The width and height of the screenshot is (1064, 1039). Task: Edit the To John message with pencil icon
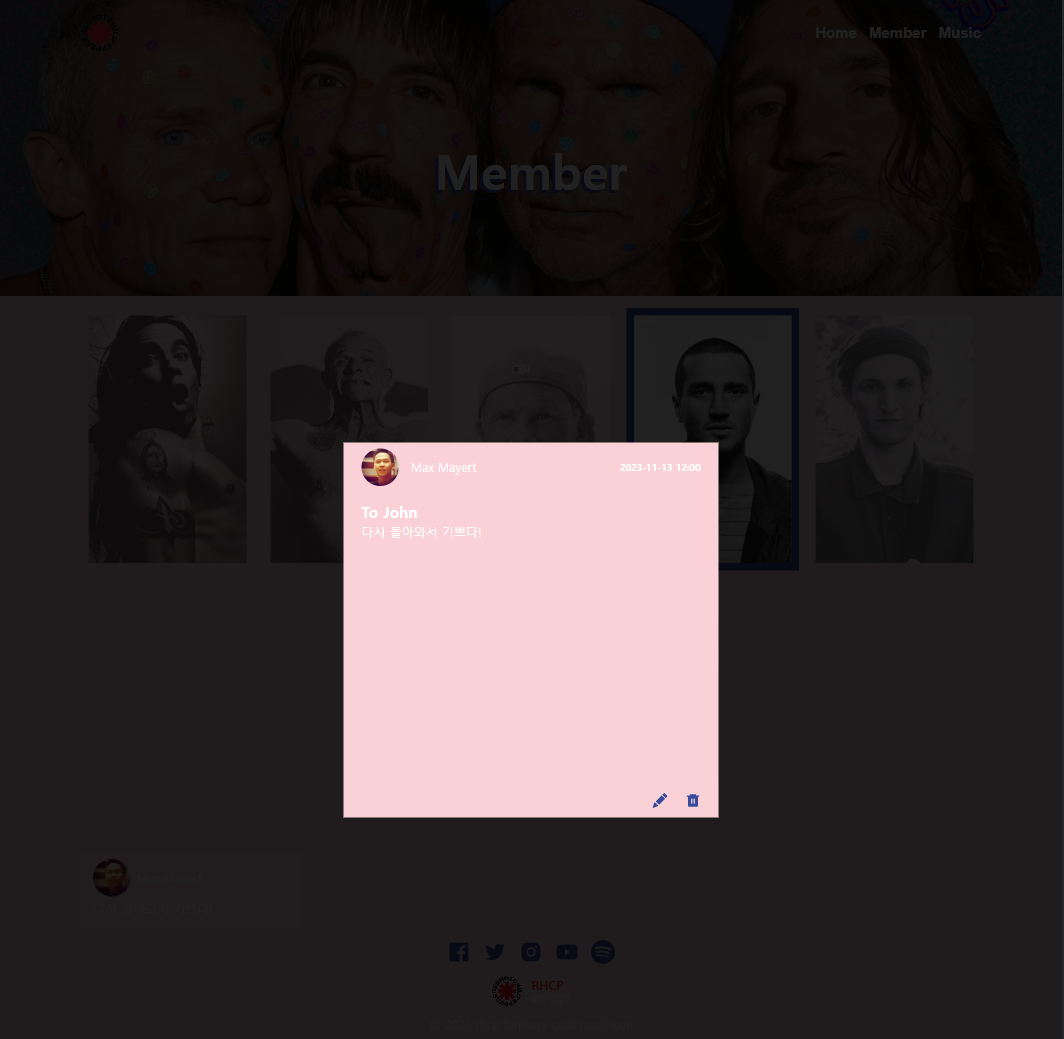659,801
